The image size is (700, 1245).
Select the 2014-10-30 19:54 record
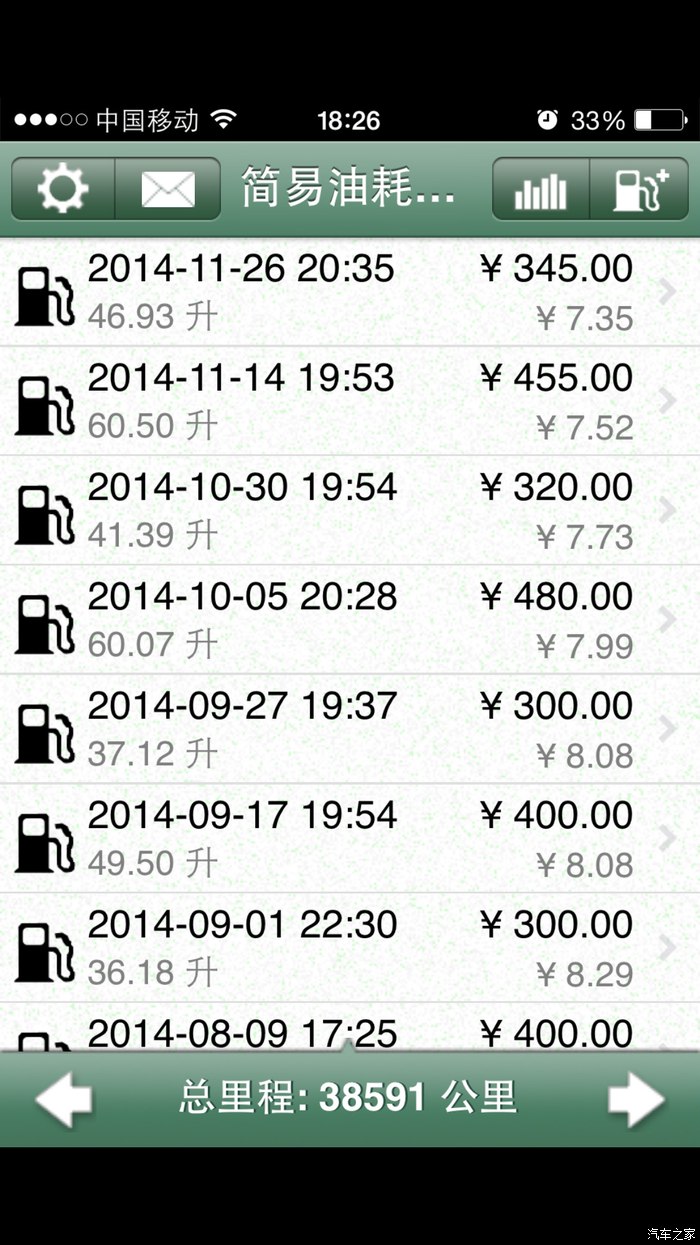pos(350,510)
